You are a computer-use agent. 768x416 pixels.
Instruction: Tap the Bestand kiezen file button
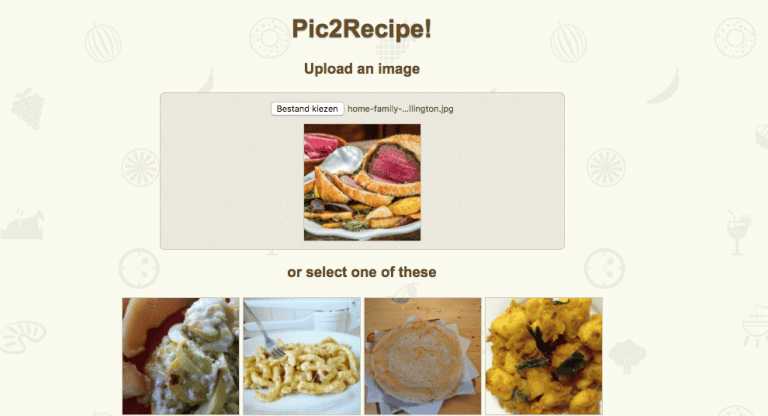[x=308, y=108]
